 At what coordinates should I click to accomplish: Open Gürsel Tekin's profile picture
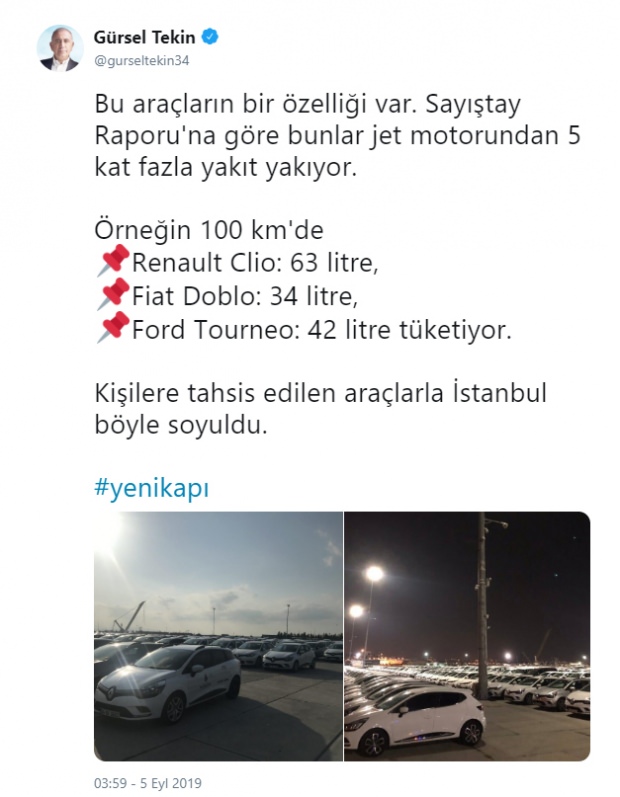coord(59,48)
